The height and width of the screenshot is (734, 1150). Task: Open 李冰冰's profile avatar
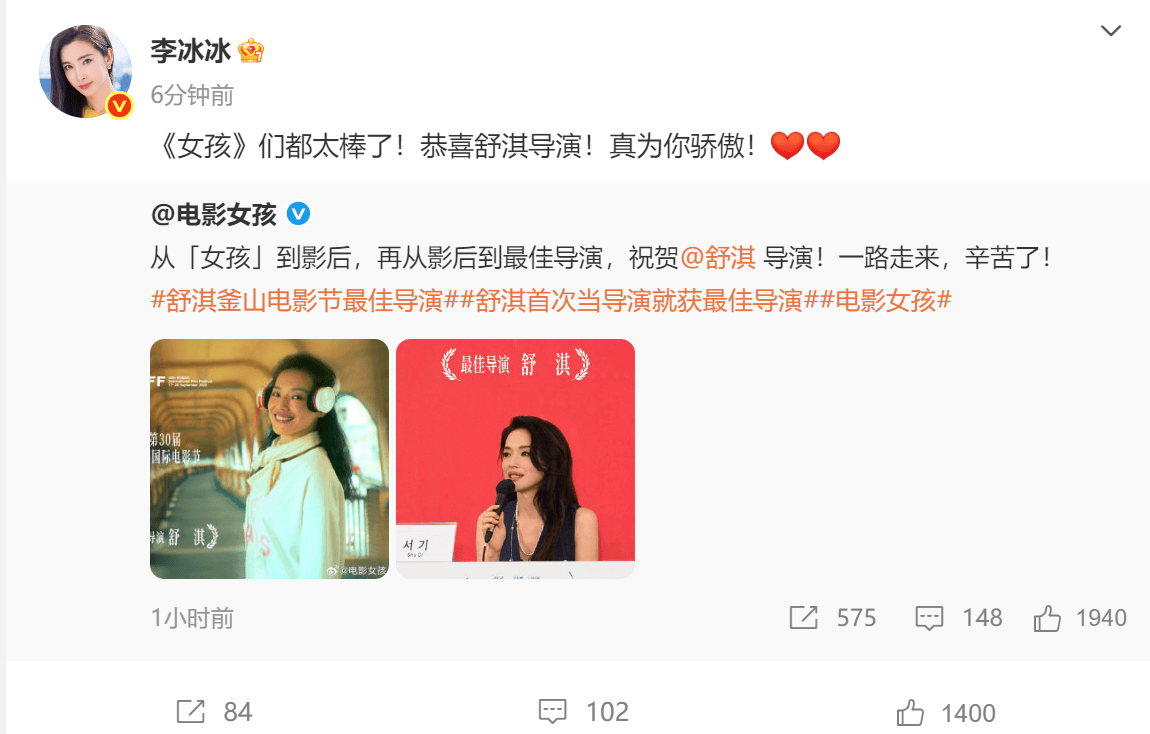85,72
